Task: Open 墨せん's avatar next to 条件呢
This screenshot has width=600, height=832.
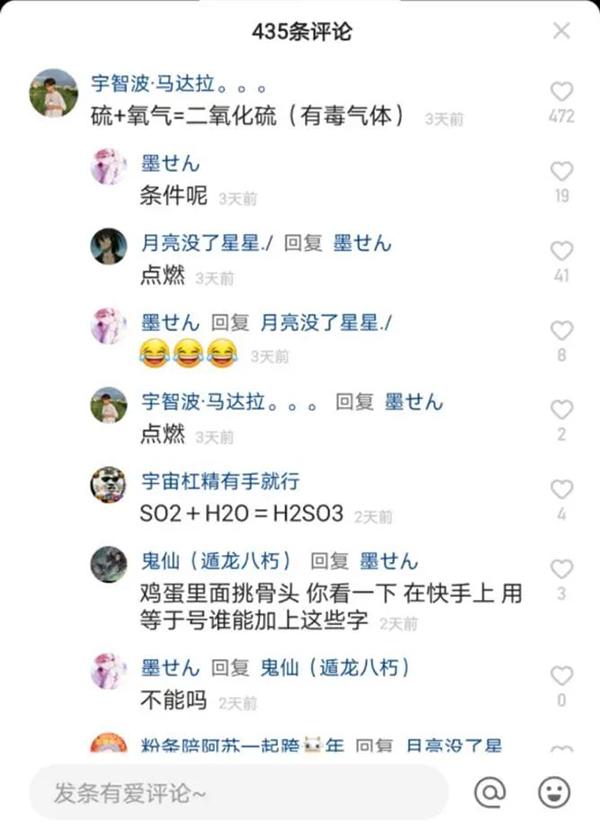Action: tap(109, 166)
